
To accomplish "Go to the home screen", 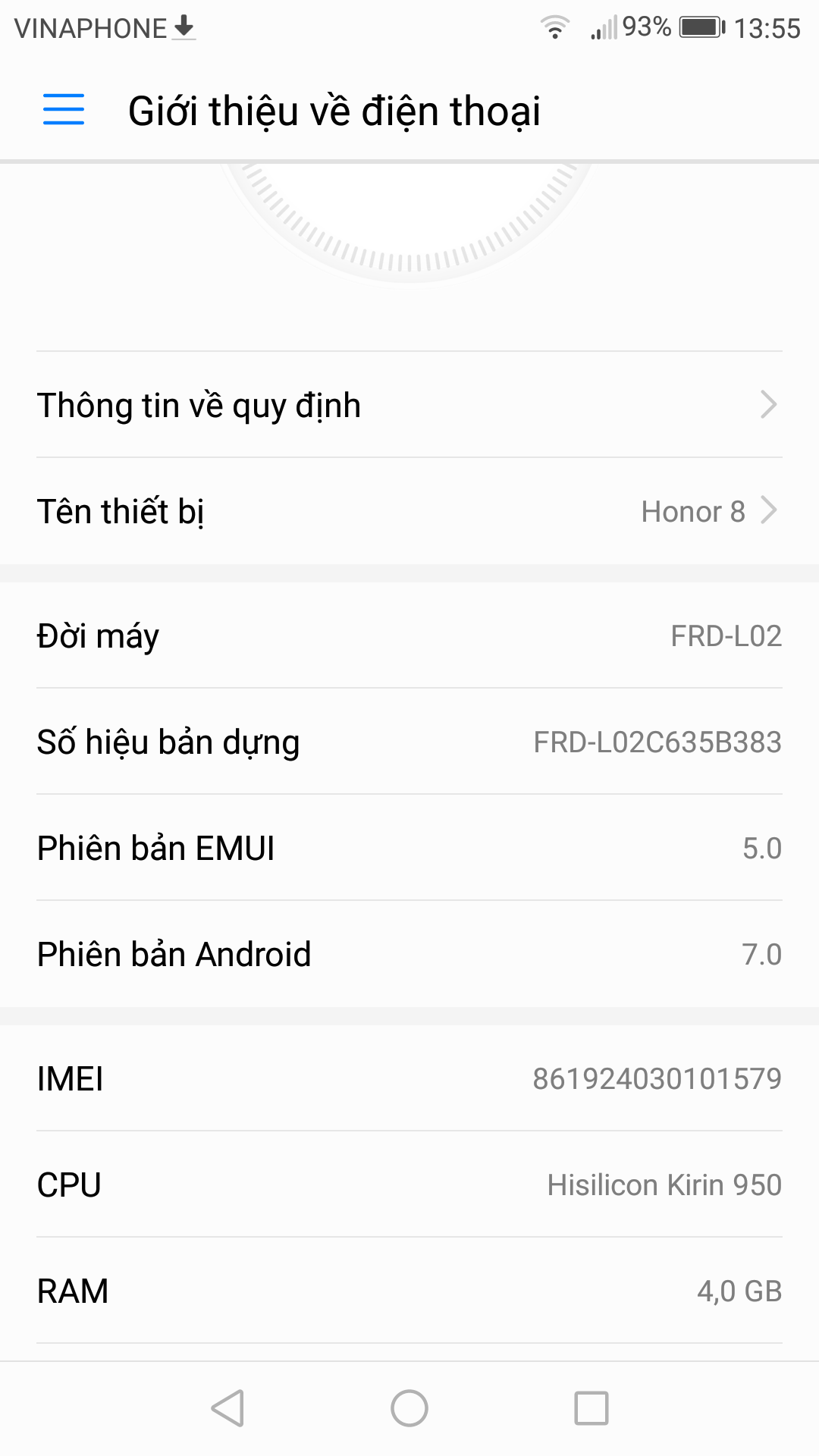I will pos(409,1408).
